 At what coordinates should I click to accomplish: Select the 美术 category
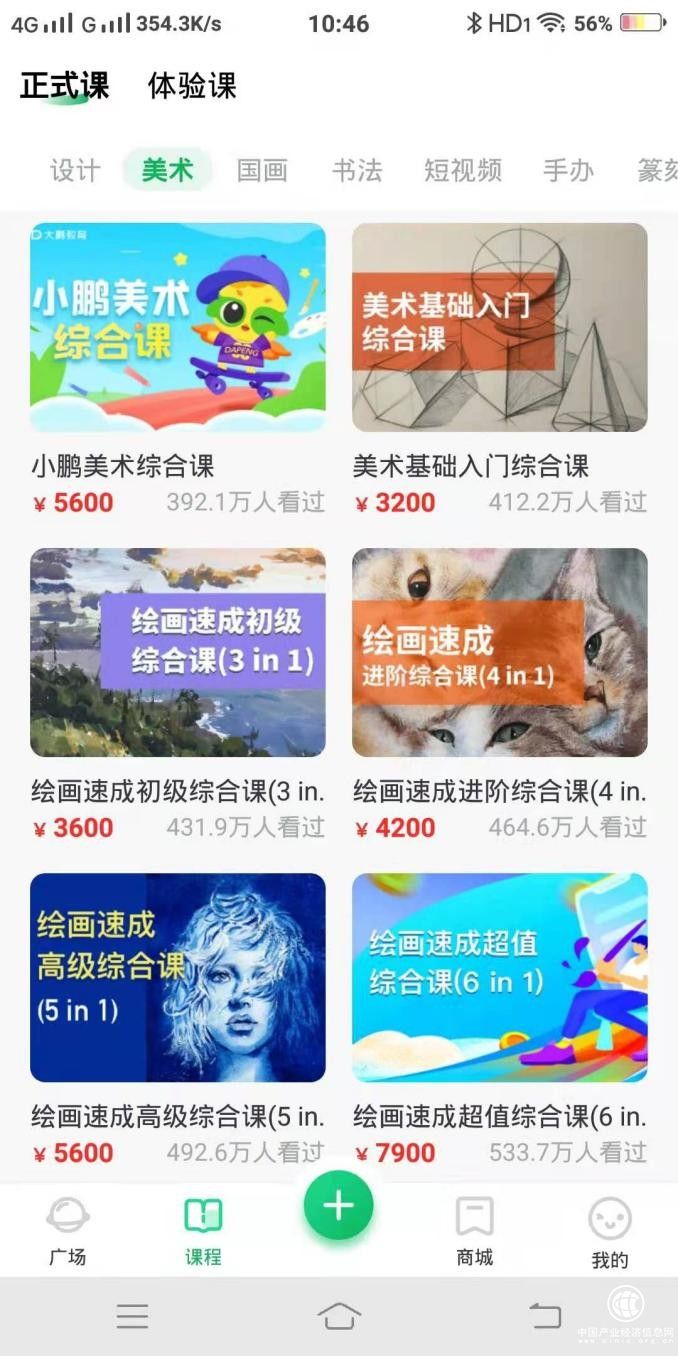167,171
